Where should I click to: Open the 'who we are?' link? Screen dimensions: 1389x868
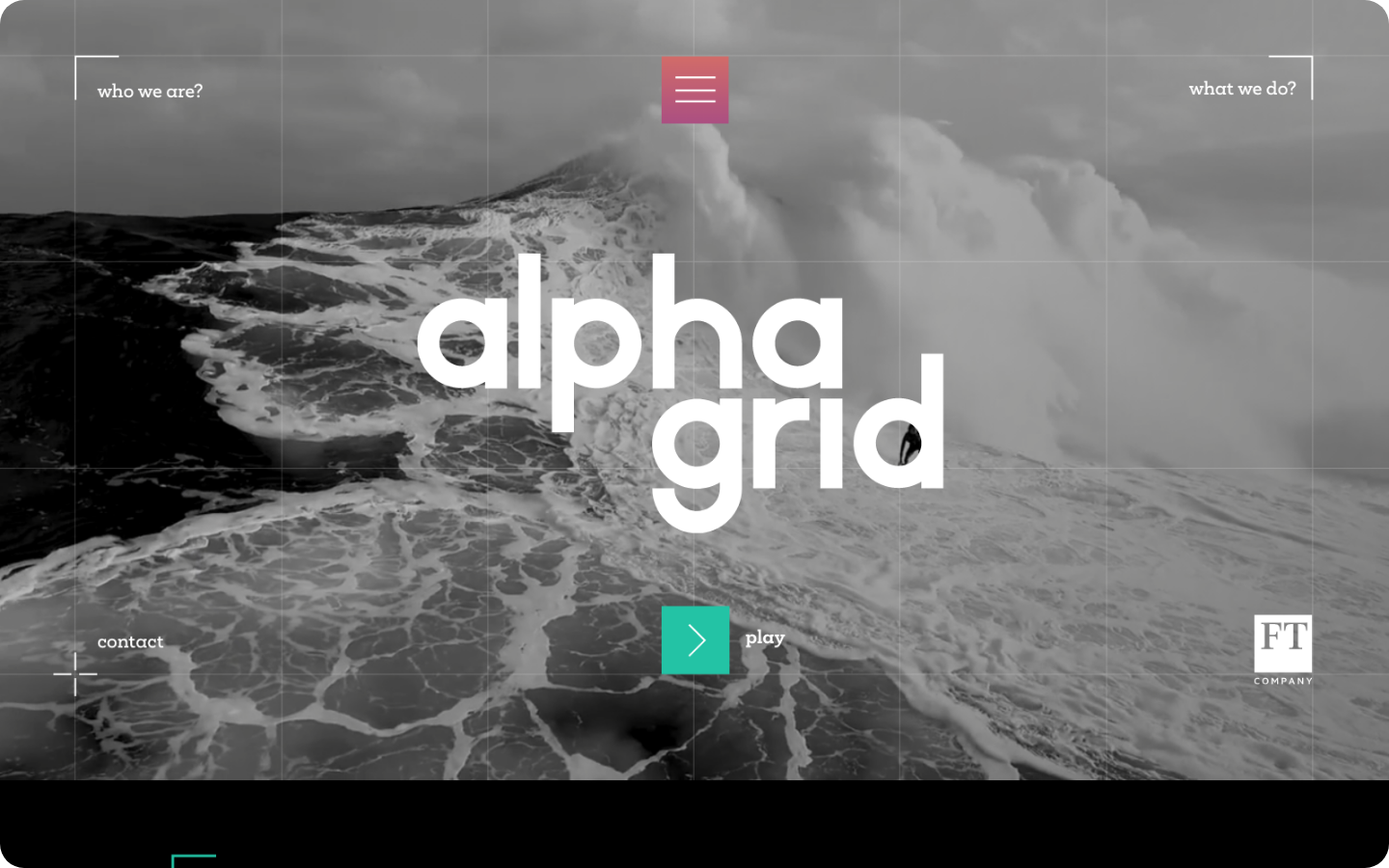coord(150,92)
